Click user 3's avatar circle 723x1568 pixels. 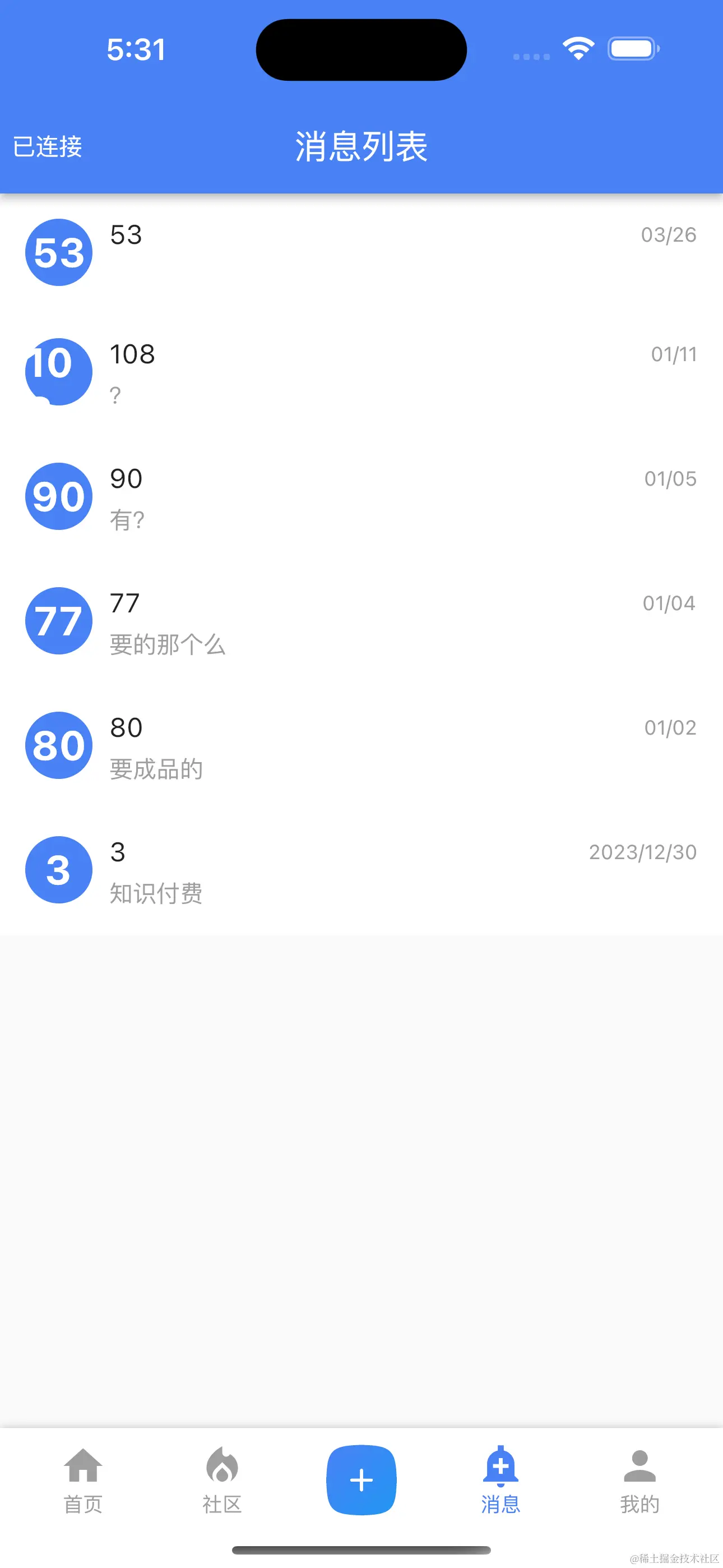point(58,870)
